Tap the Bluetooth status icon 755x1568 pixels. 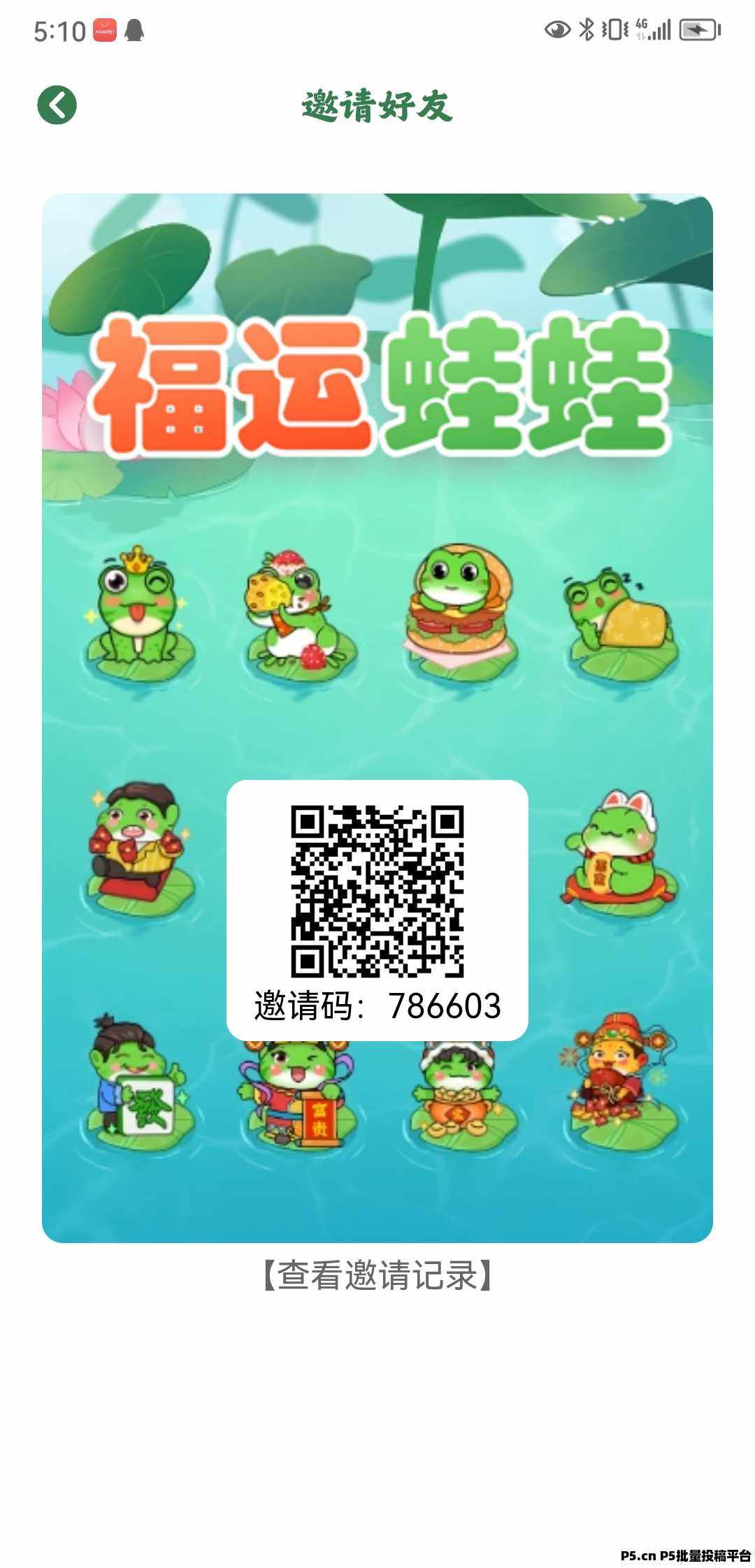coord(586,28)
